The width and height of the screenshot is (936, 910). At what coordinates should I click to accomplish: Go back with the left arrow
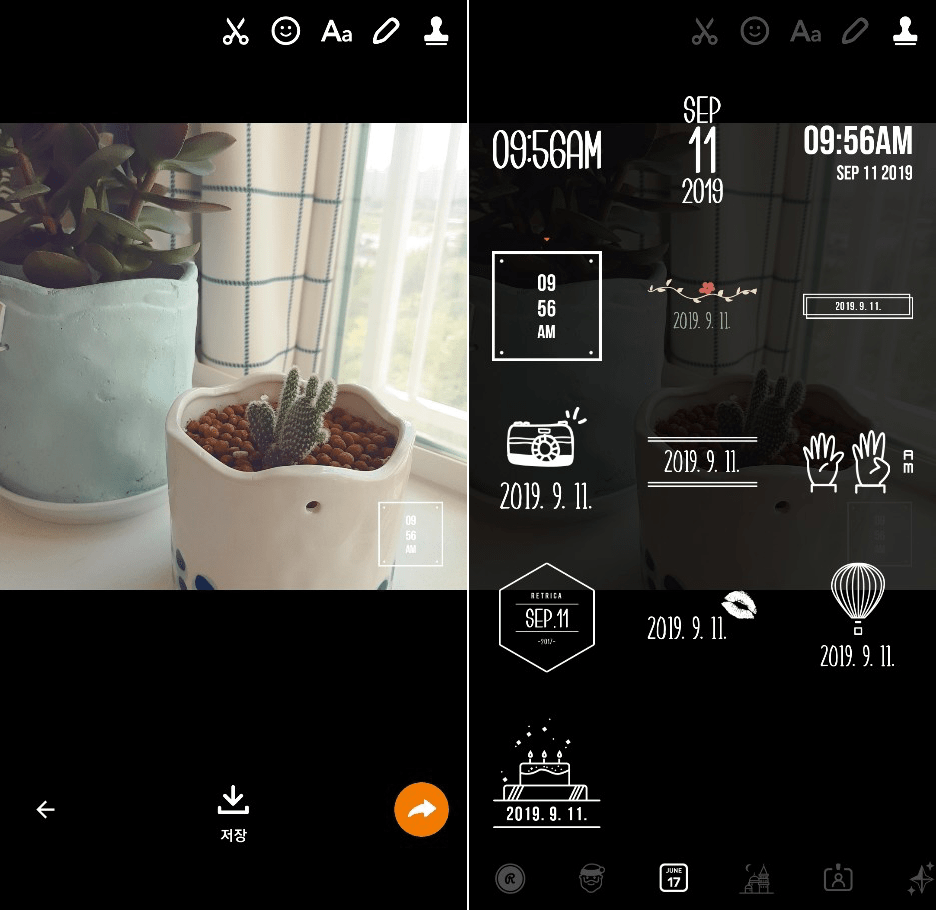45,810
